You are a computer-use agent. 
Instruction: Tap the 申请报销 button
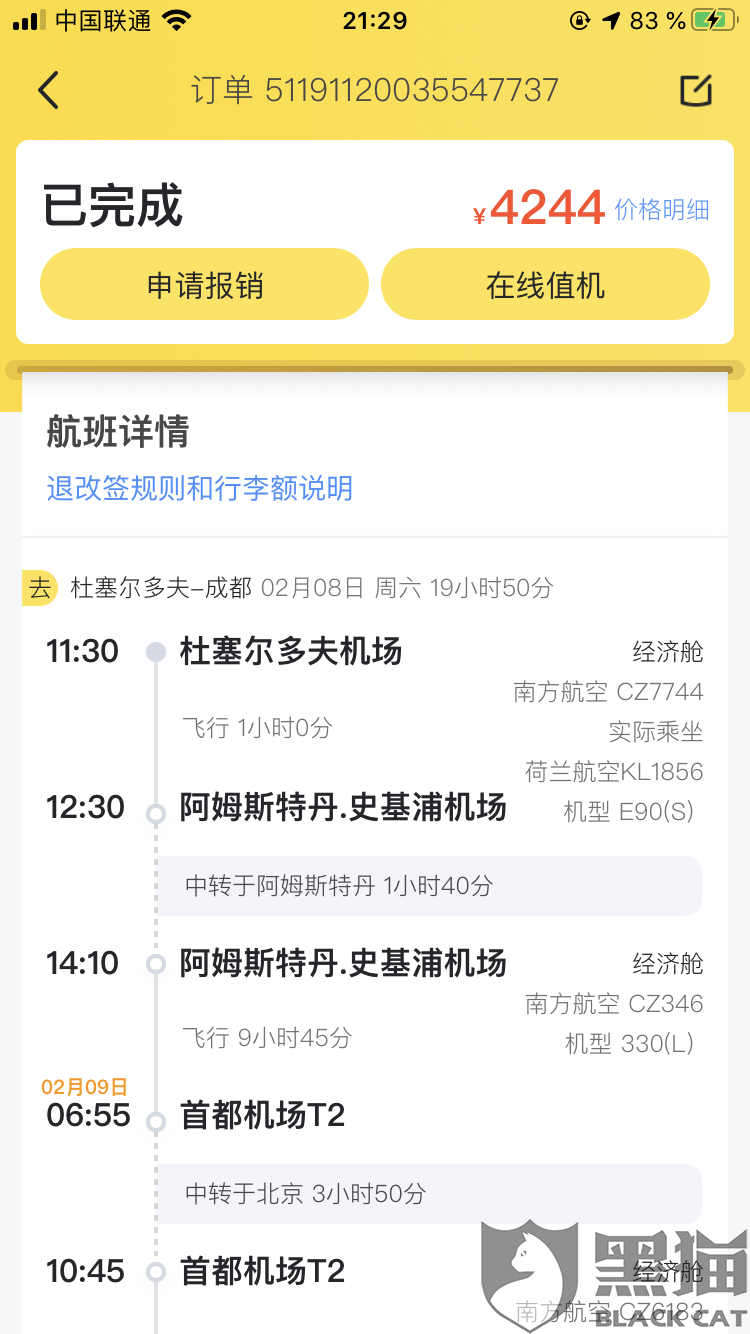(x=205, y=285)
